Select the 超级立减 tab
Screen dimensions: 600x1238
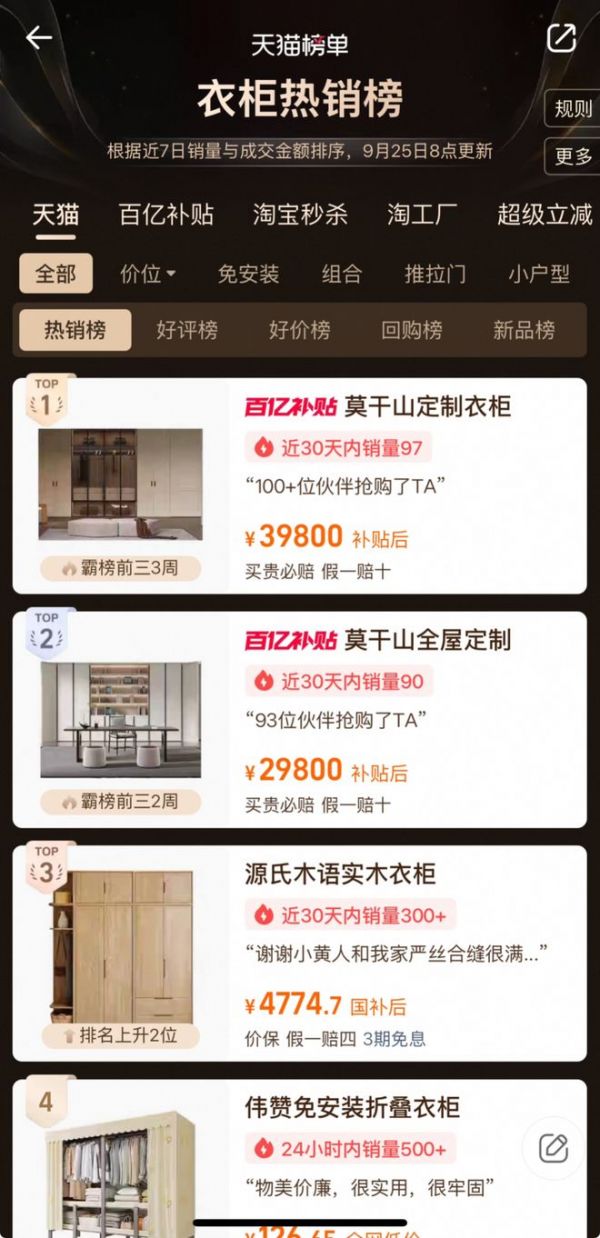pyautogui.click(x=544, y=215)
